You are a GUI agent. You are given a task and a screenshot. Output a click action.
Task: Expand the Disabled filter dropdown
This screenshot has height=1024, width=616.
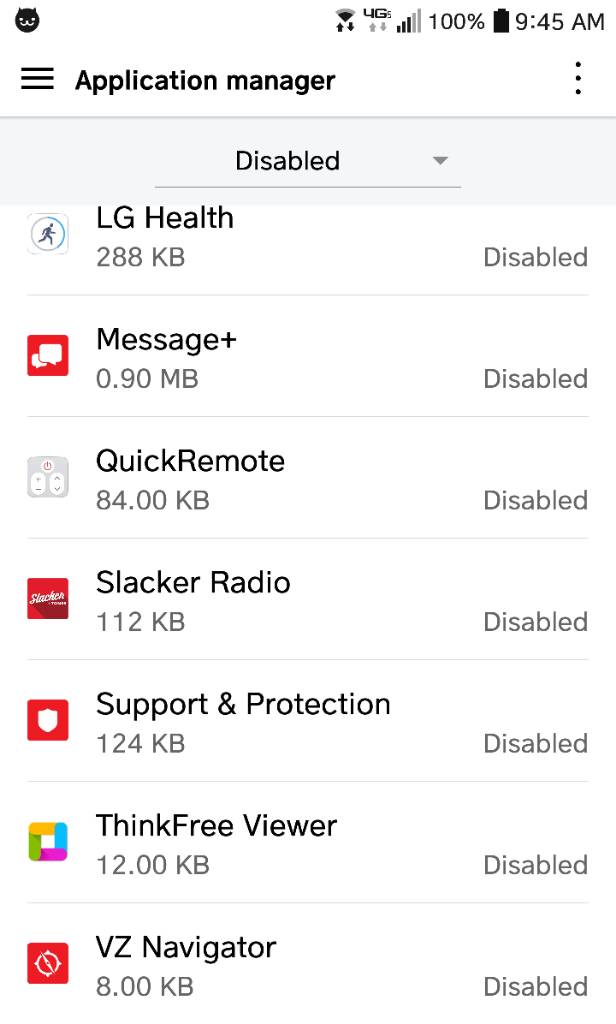pyautogui.click(x=308, y=161)
